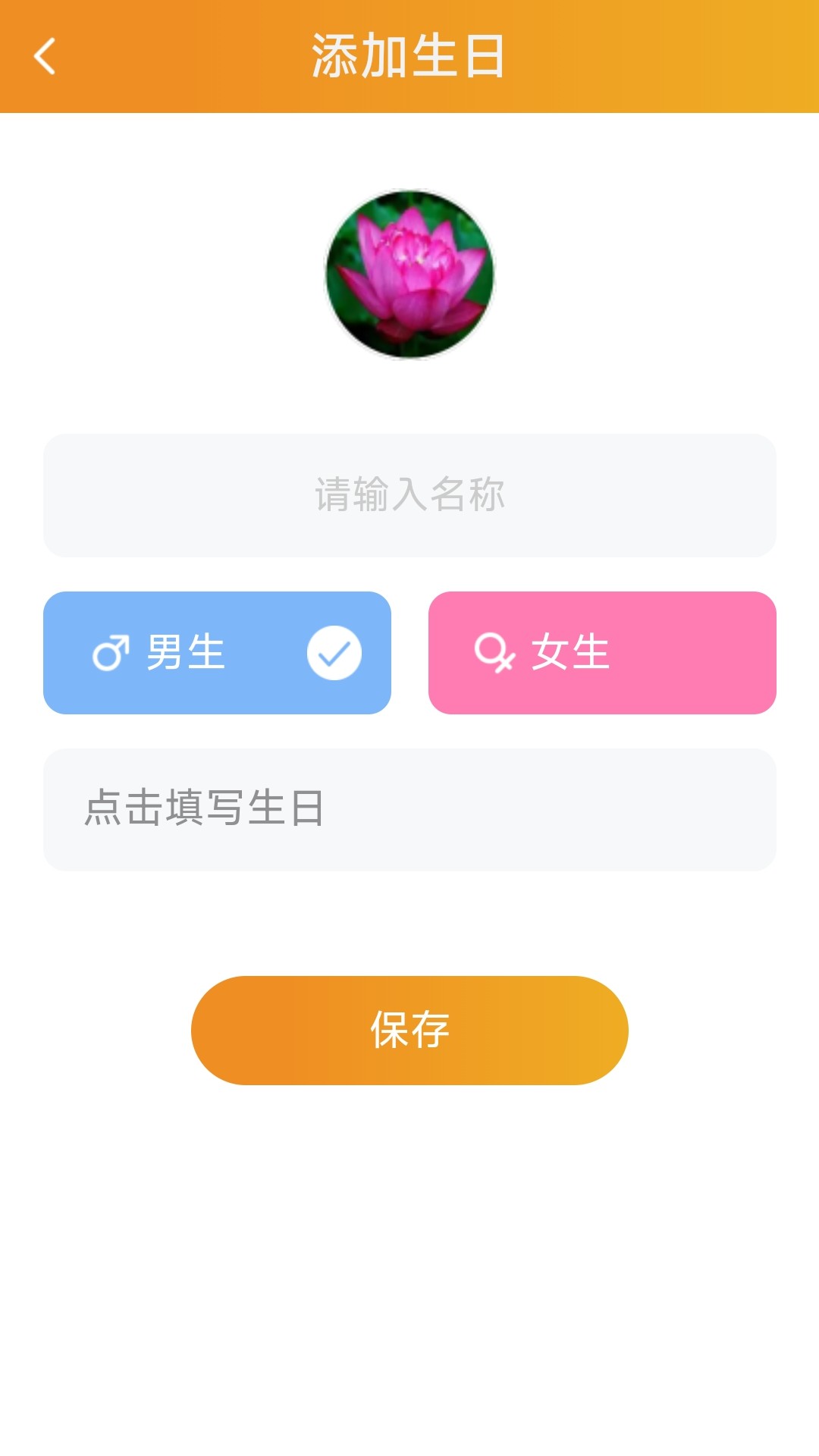Tap the circled check badge indicating selected gender
The width and height of the screenshot is (819, 1456).
click(x=334, y=652)
